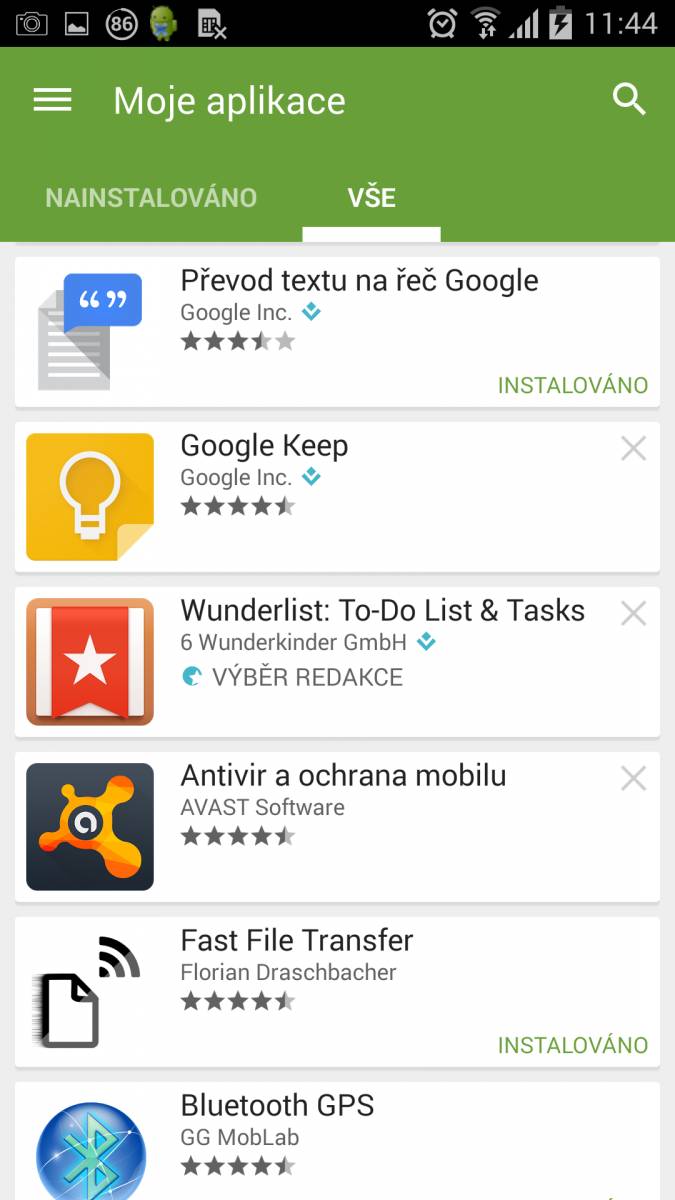Select the VŠE tab
Viewport: 675px width, 1200px height.
pos(372,197)
